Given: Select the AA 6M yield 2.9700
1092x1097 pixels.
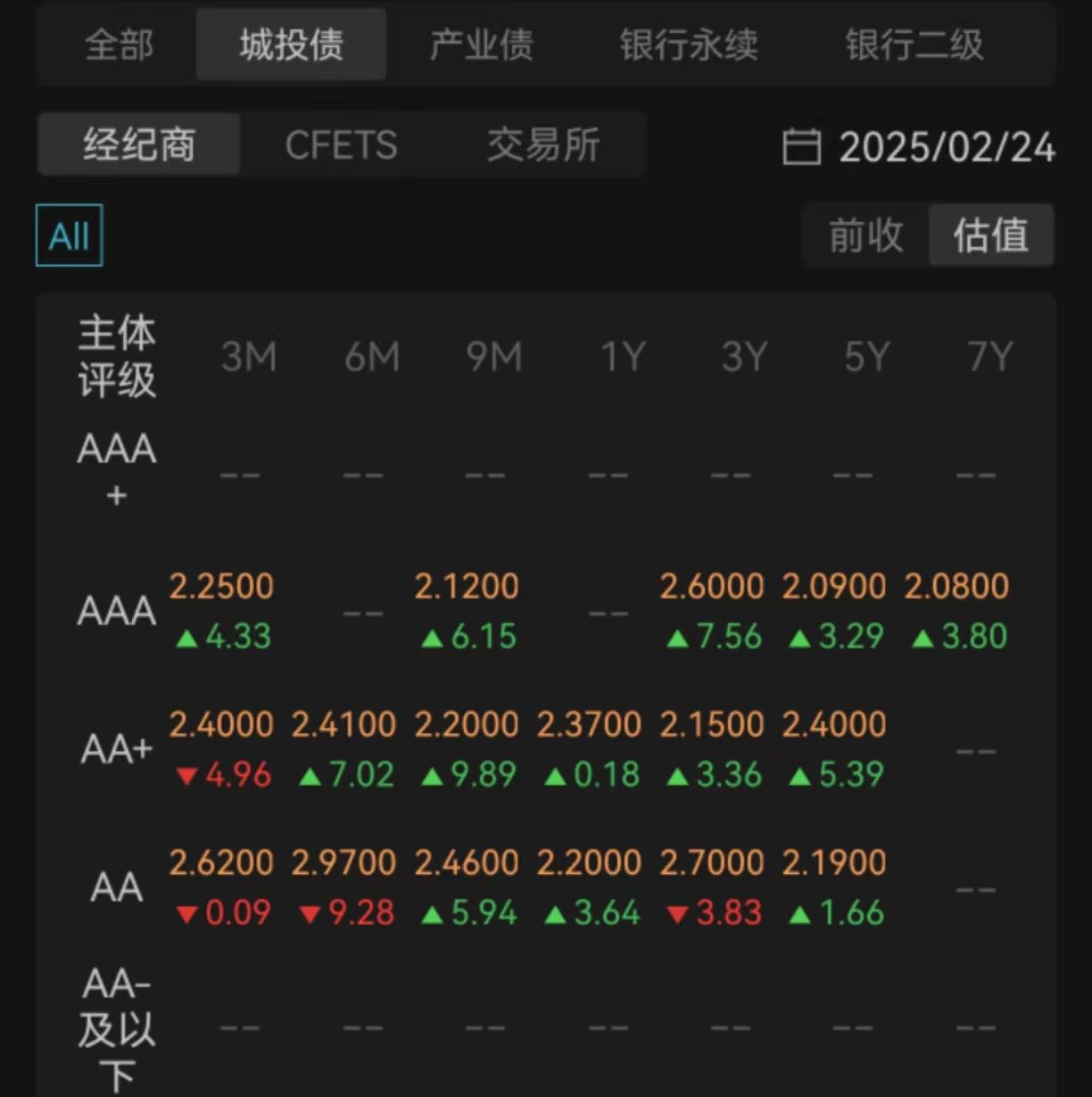Looking at the screenshot, I should pyautogui.click(x=344, y=862).
